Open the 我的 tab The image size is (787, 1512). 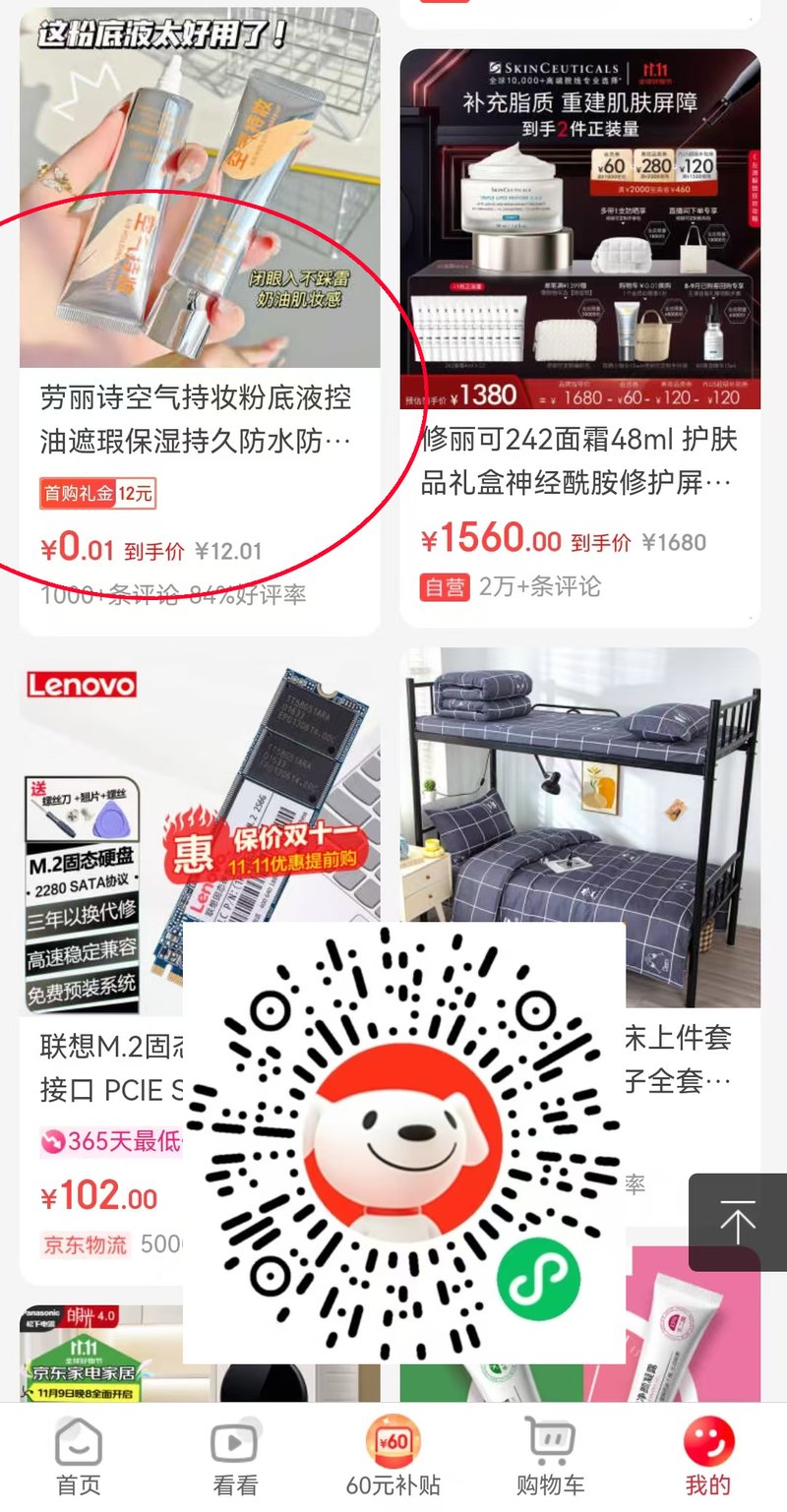pyautogui.click(x=707, y=1456)
